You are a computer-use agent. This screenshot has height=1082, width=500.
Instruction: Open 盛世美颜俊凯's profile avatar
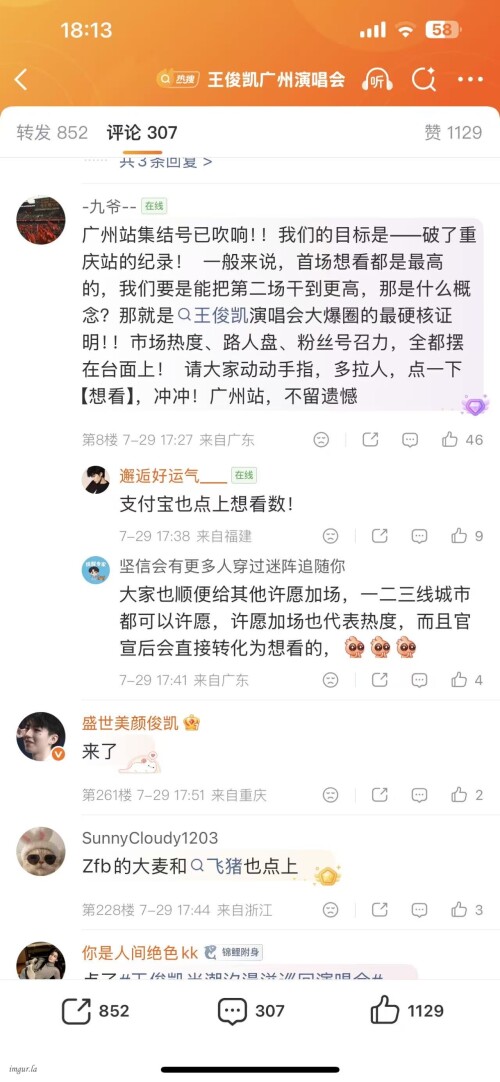pyautogui.click(x=41, y=736)
